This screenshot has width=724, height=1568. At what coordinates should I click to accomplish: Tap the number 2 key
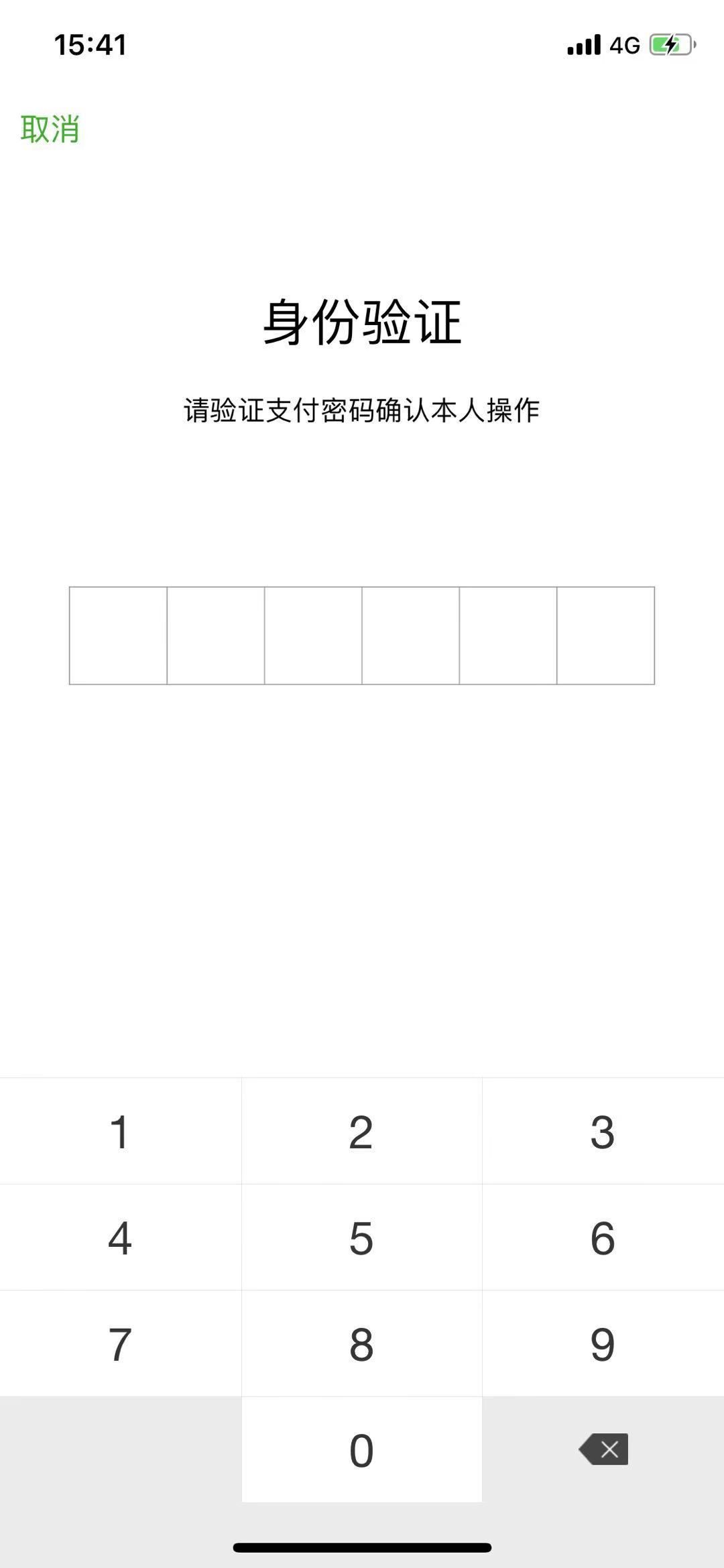click(361, 1132)
